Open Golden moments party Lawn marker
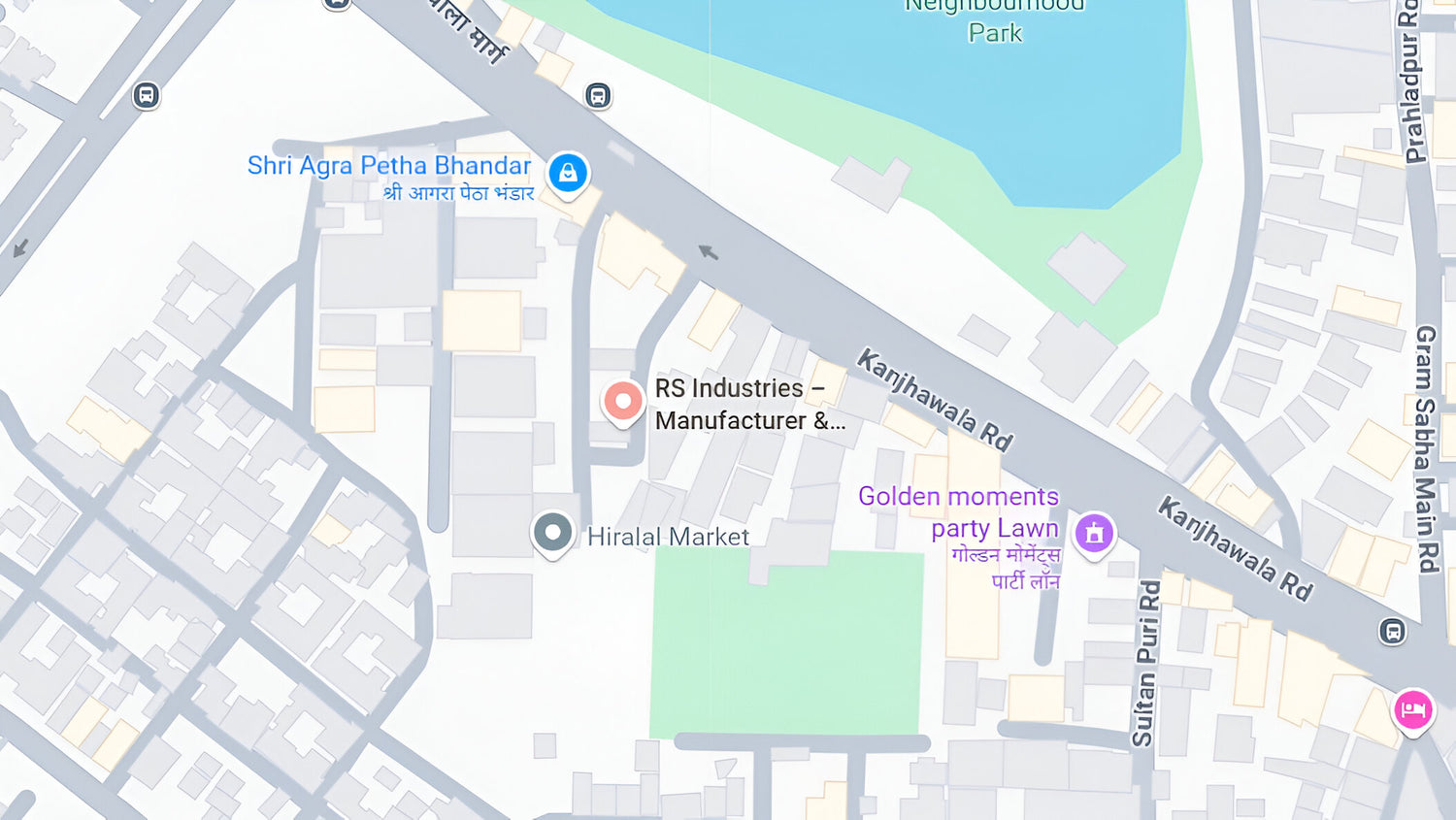Viewport: 1456px width, 820px height. 1094,533
